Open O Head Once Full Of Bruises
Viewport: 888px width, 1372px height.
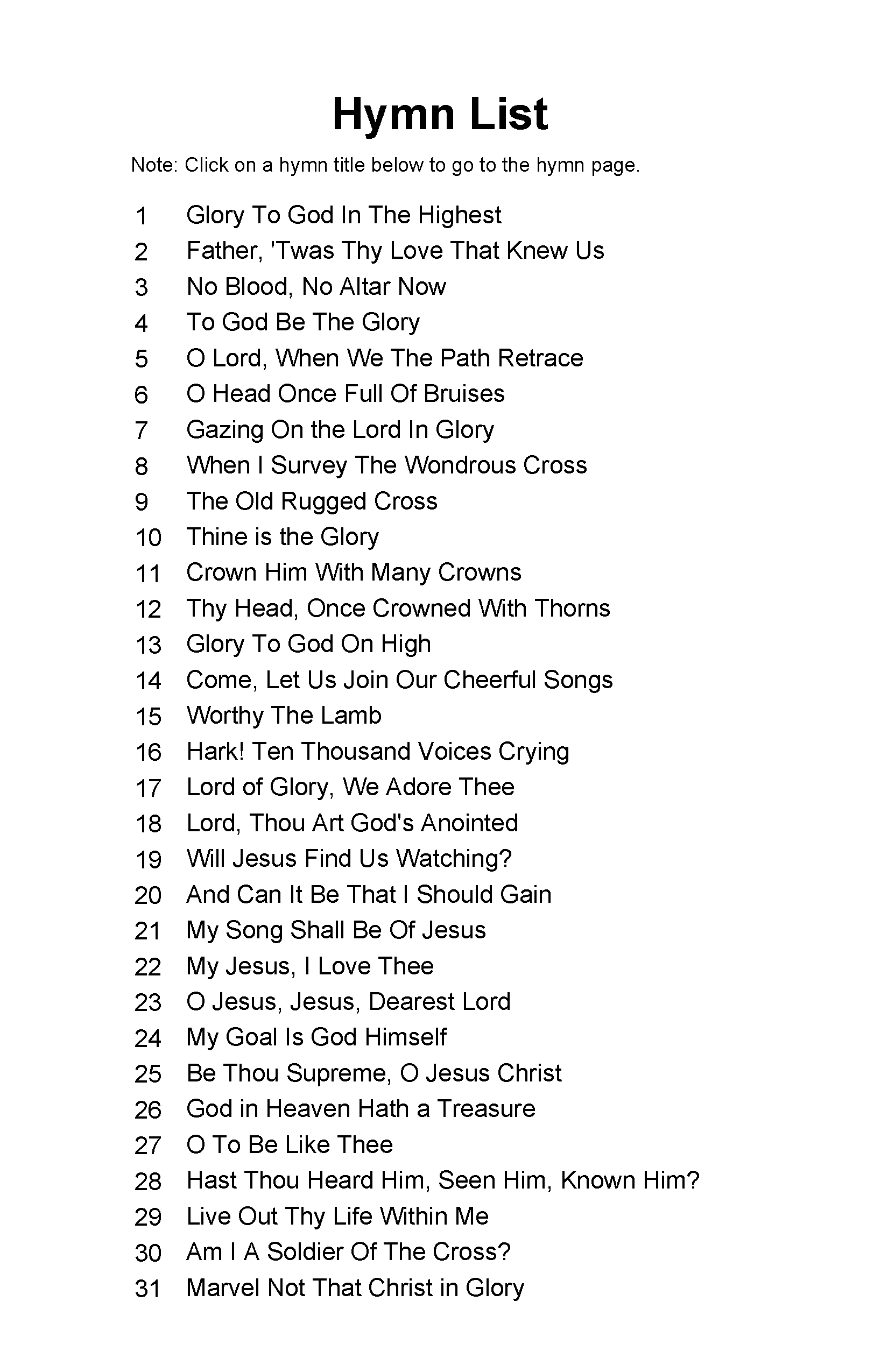coord(346,394)
